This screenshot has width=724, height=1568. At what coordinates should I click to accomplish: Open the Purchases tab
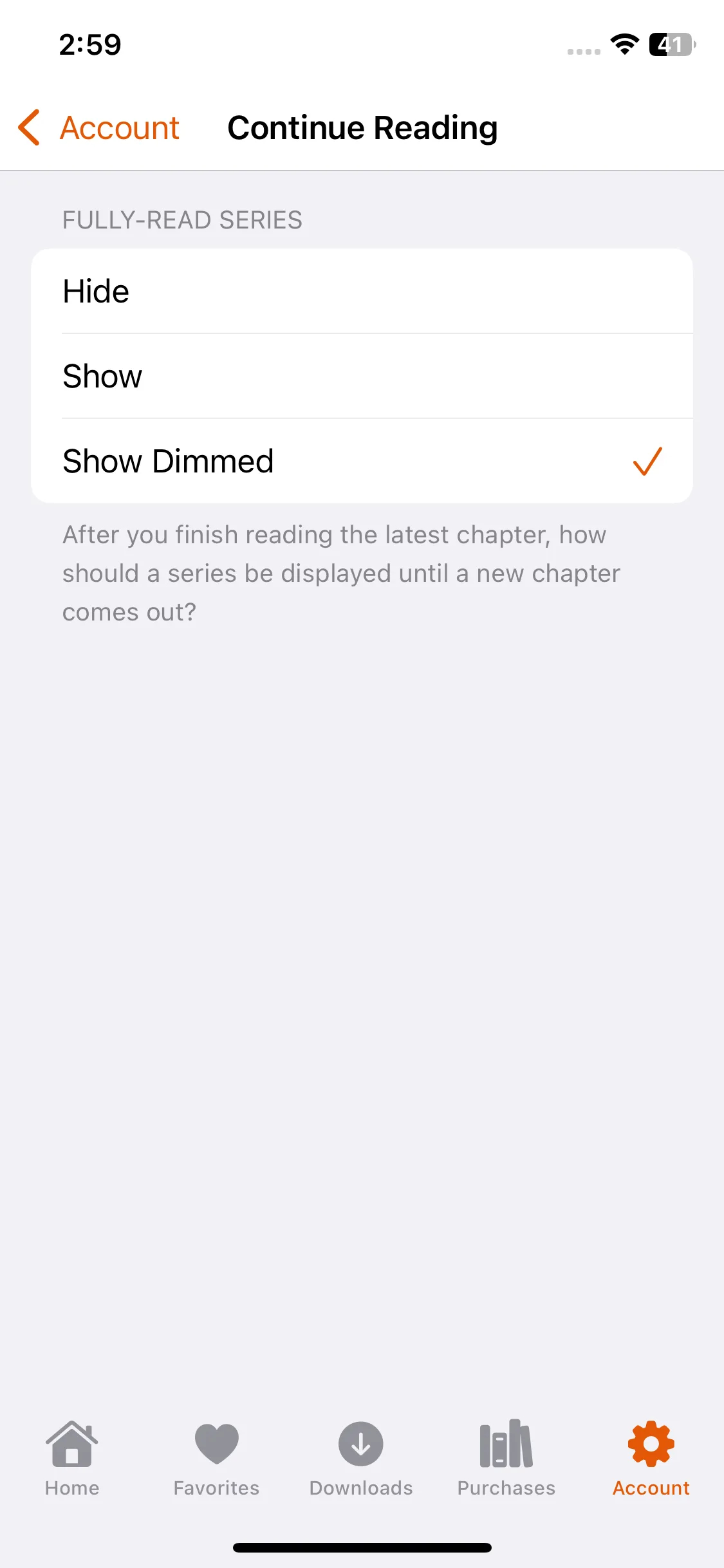[x=506, y=1459]
